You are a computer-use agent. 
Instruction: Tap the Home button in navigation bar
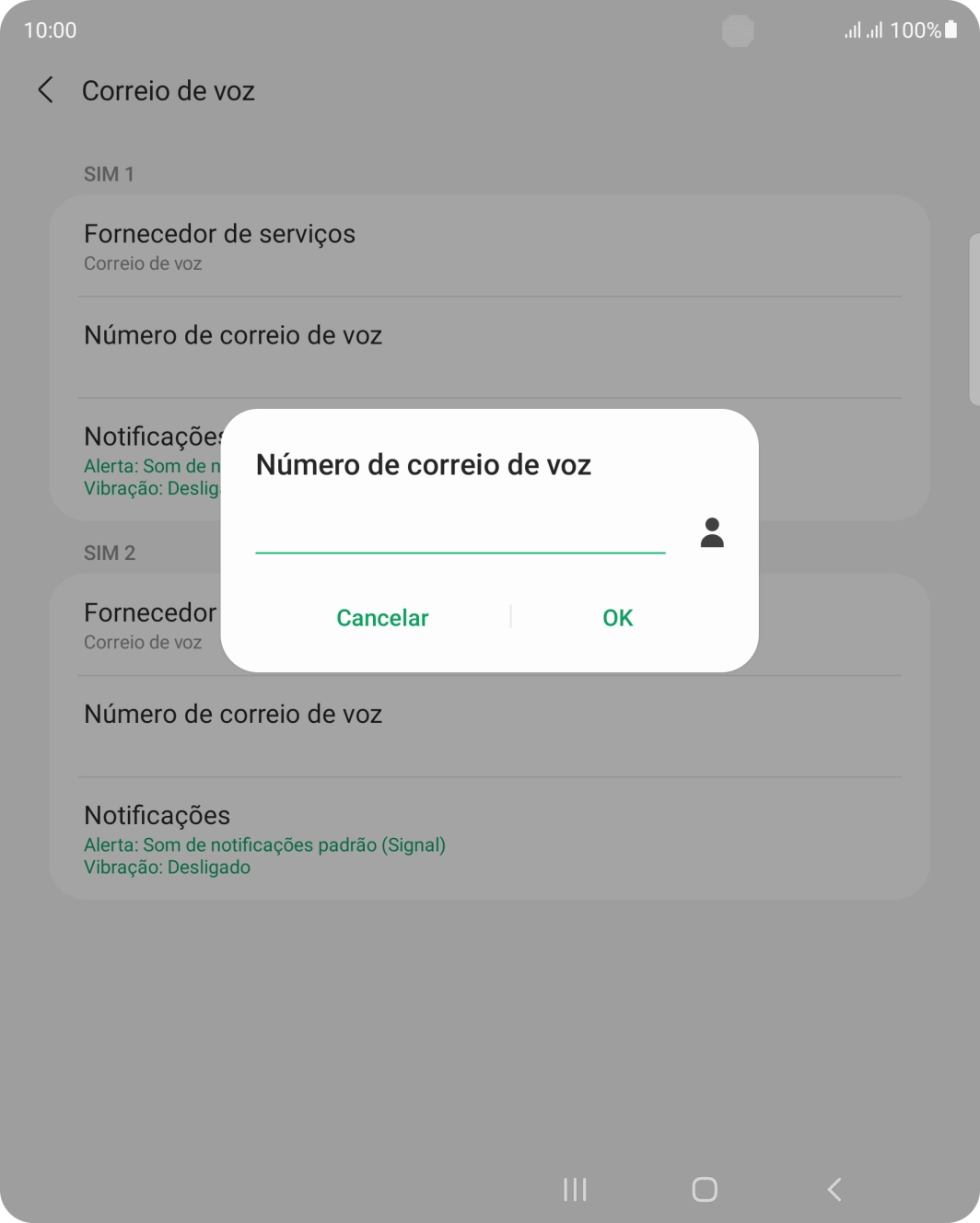click(x=704, y=1189)
